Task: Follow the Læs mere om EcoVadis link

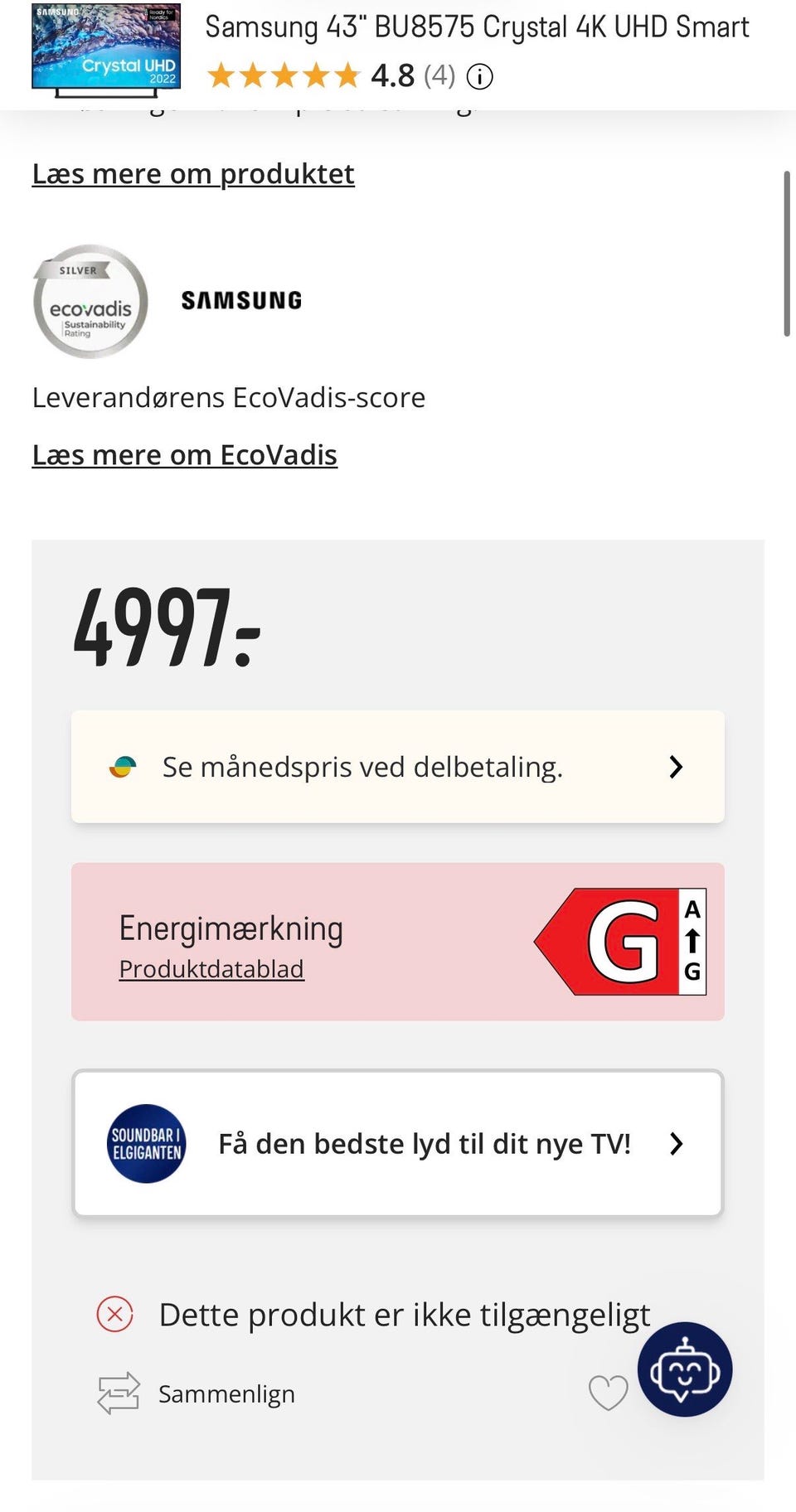Action: point(185,455)
